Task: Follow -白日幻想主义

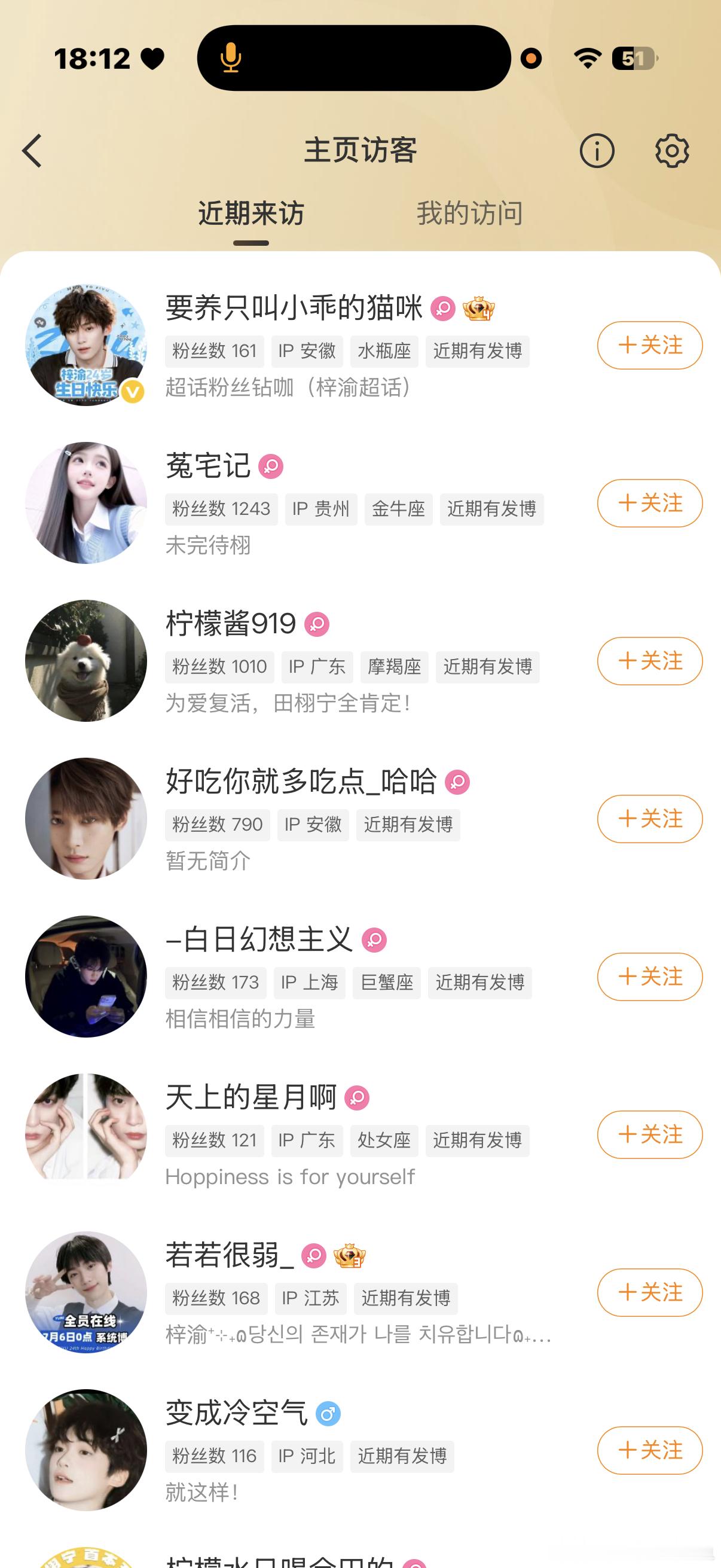Action: (x=650, y=977)
